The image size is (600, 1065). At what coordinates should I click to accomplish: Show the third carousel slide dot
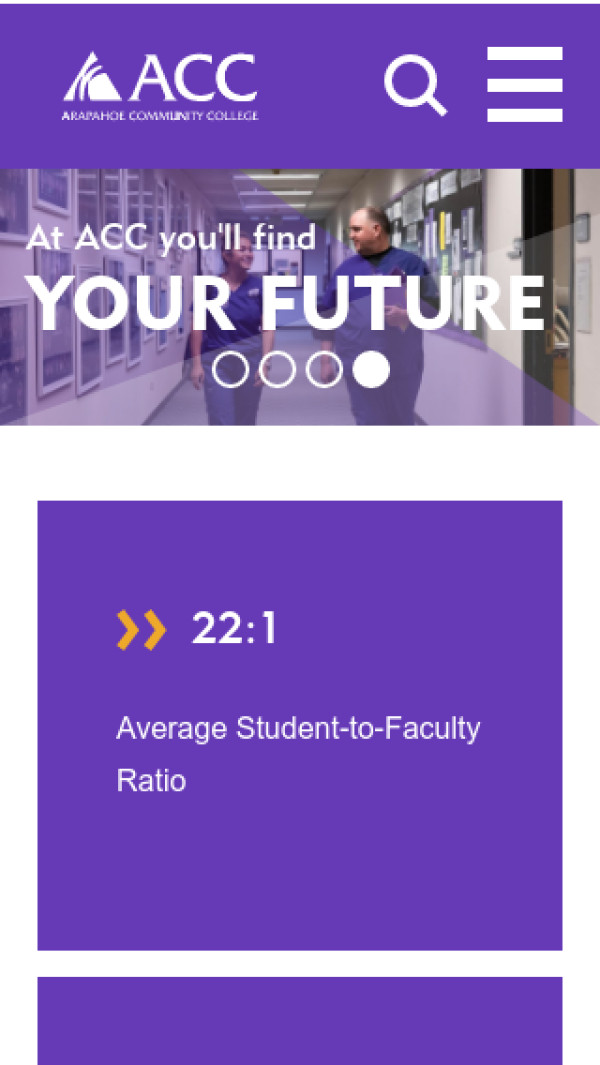coord(324,369)
